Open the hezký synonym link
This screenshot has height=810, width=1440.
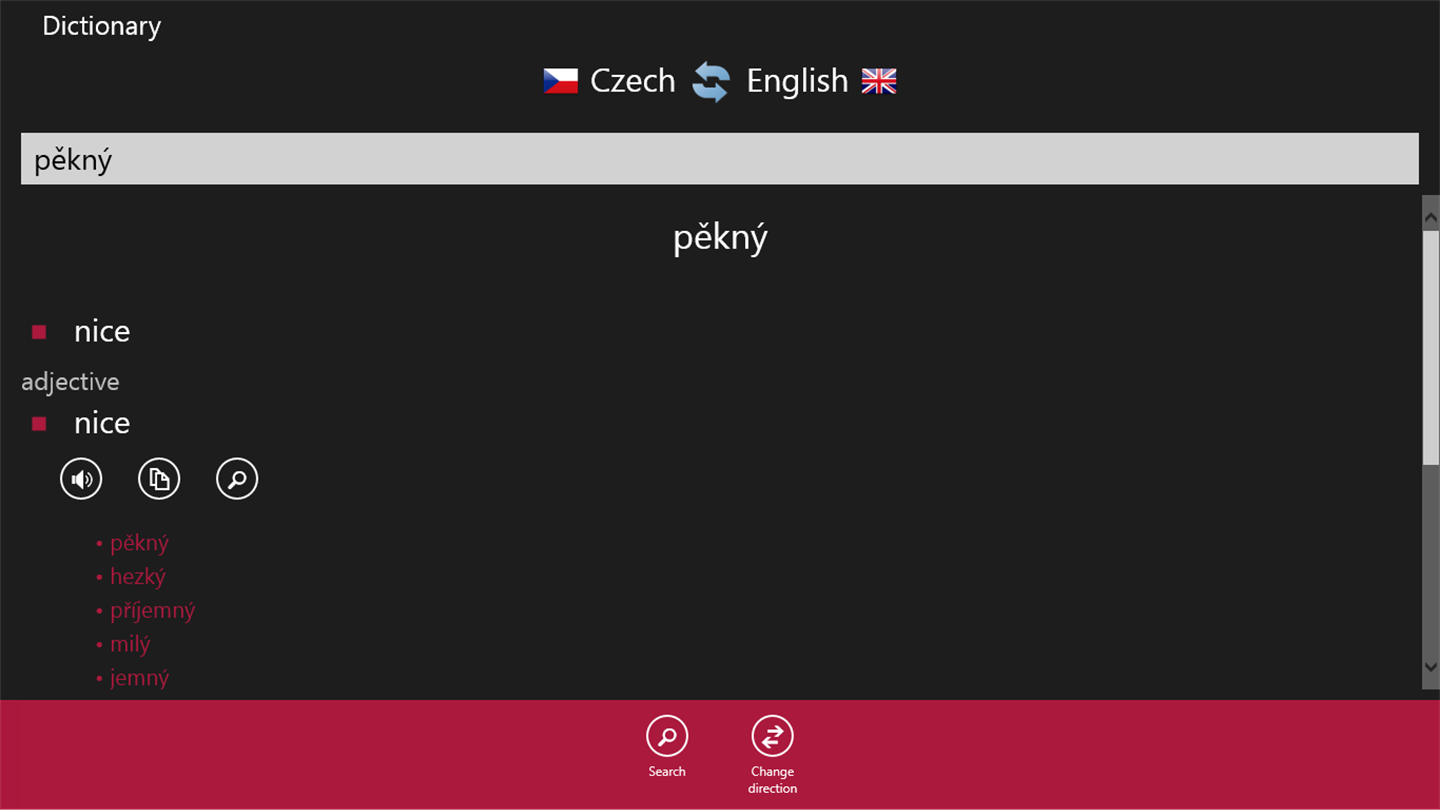click(x=138, y=577)
